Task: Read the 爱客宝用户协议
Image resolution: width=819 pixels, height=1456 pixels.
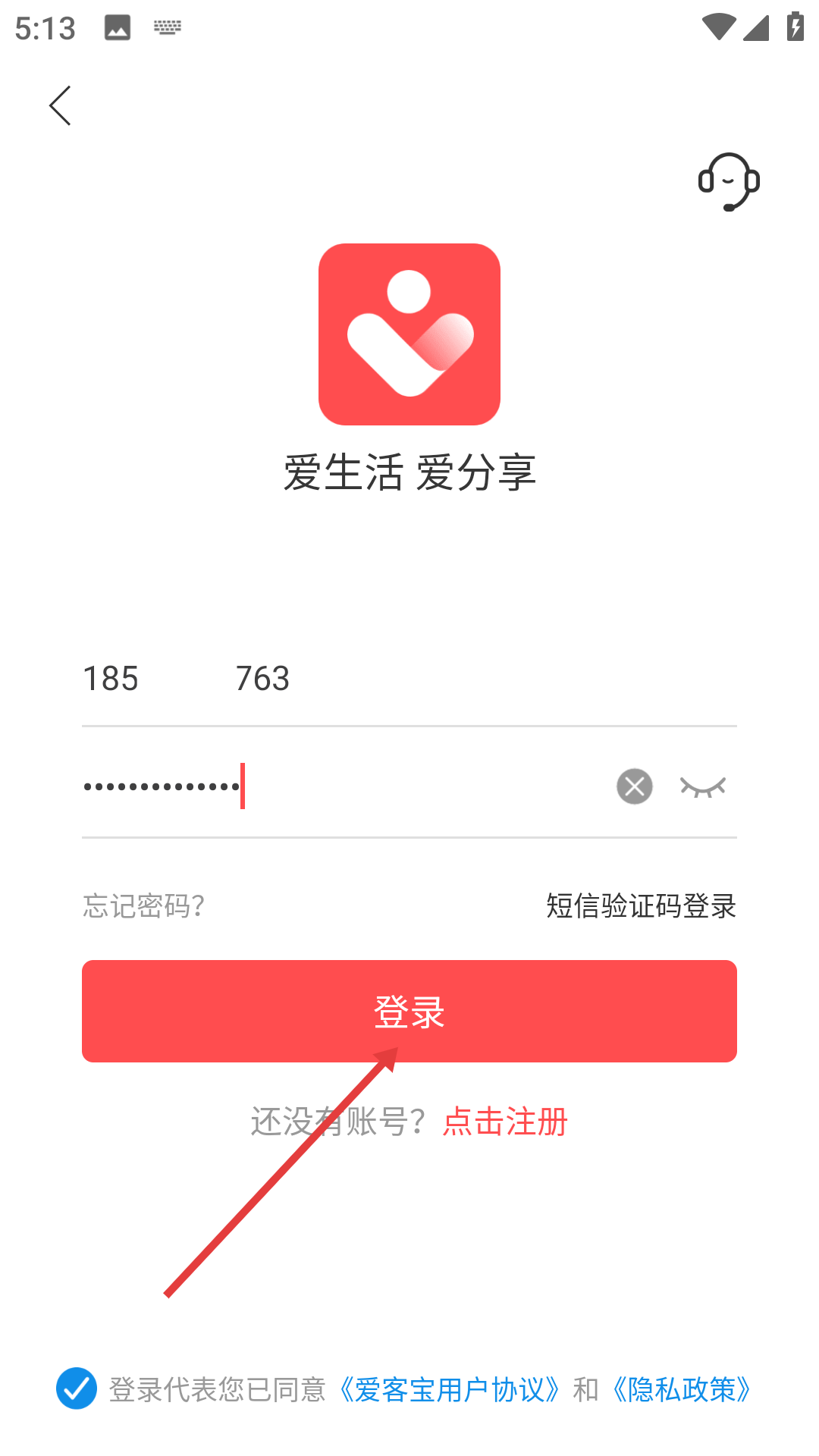Action: tap(449, 1389)
